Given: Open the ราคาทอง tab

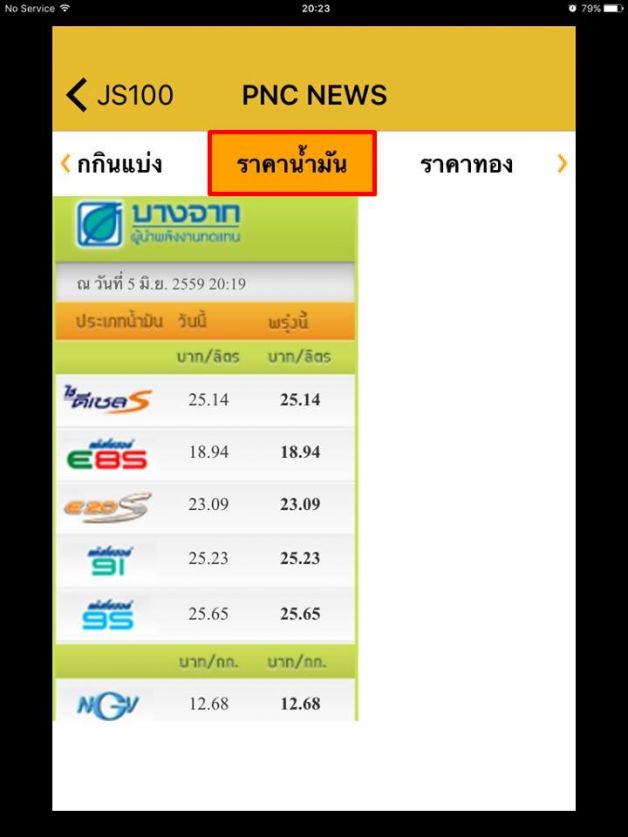Looking at the screenshot, I should 467,164.
